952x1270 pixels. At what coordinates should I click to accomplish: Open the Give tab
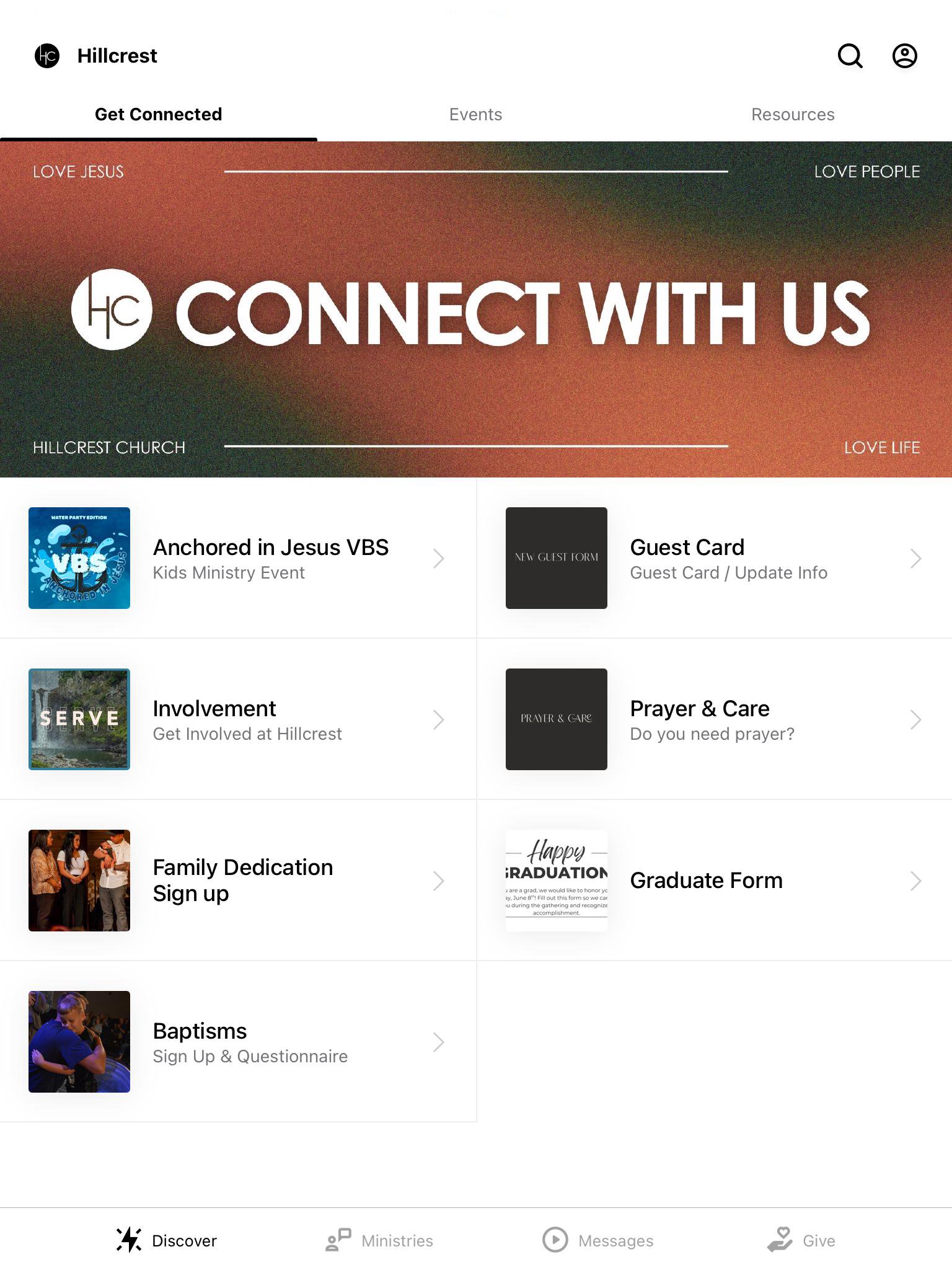pyautogui.click(x=801, y=1240)
